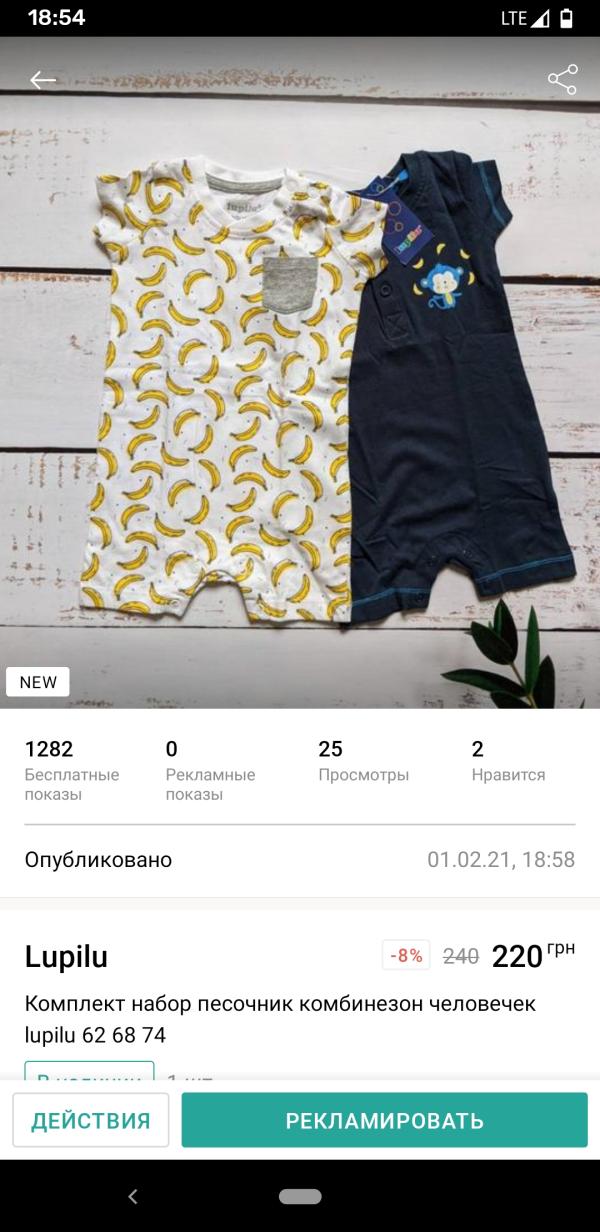Open the ДЕЙСТВИЯ actions menu
The width and height of the screenshot is (600, 1232).
pyautogui.click(x=91, y=1120)
